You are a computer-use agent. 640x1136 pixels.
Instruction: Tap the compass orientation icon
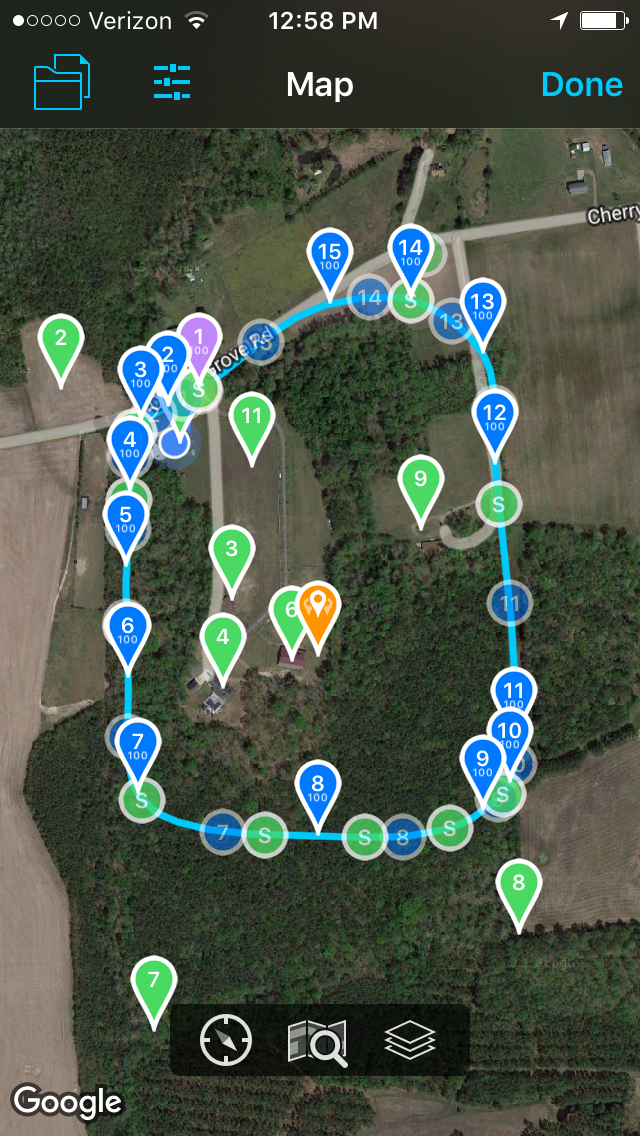[x=225, y=1040]
